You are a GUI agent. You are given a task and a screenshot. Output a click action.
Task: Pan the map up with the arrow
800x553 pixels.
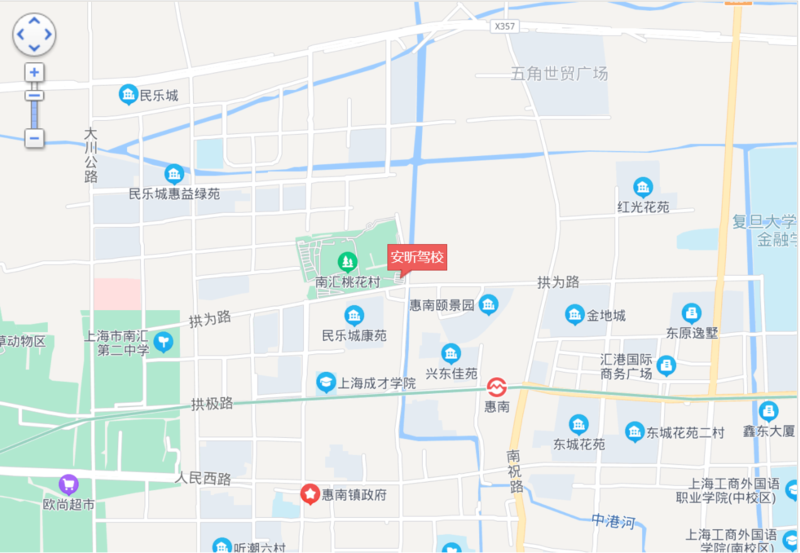[x=34, y=21]
